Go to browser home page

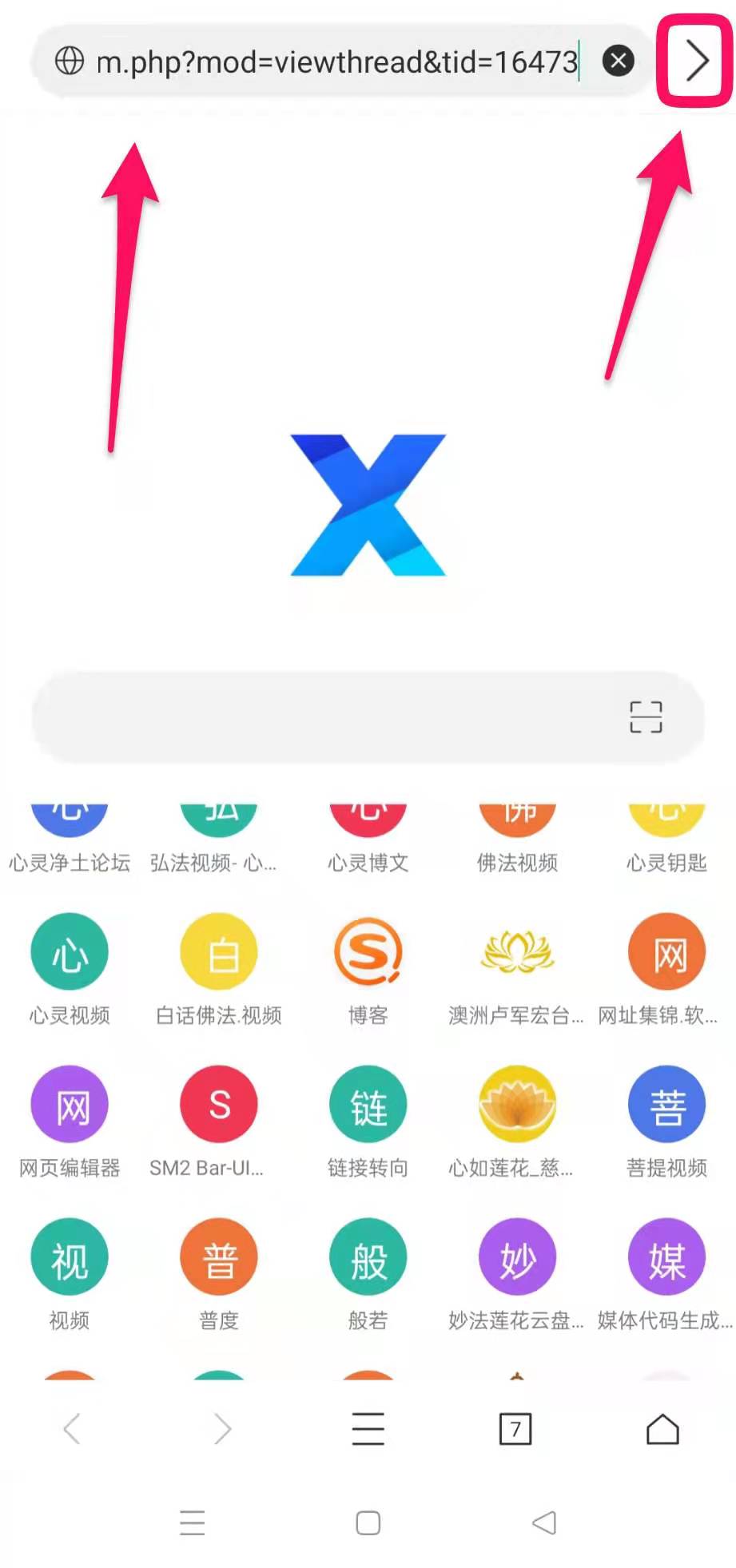pyautogui.click(x=662, y=1429)
